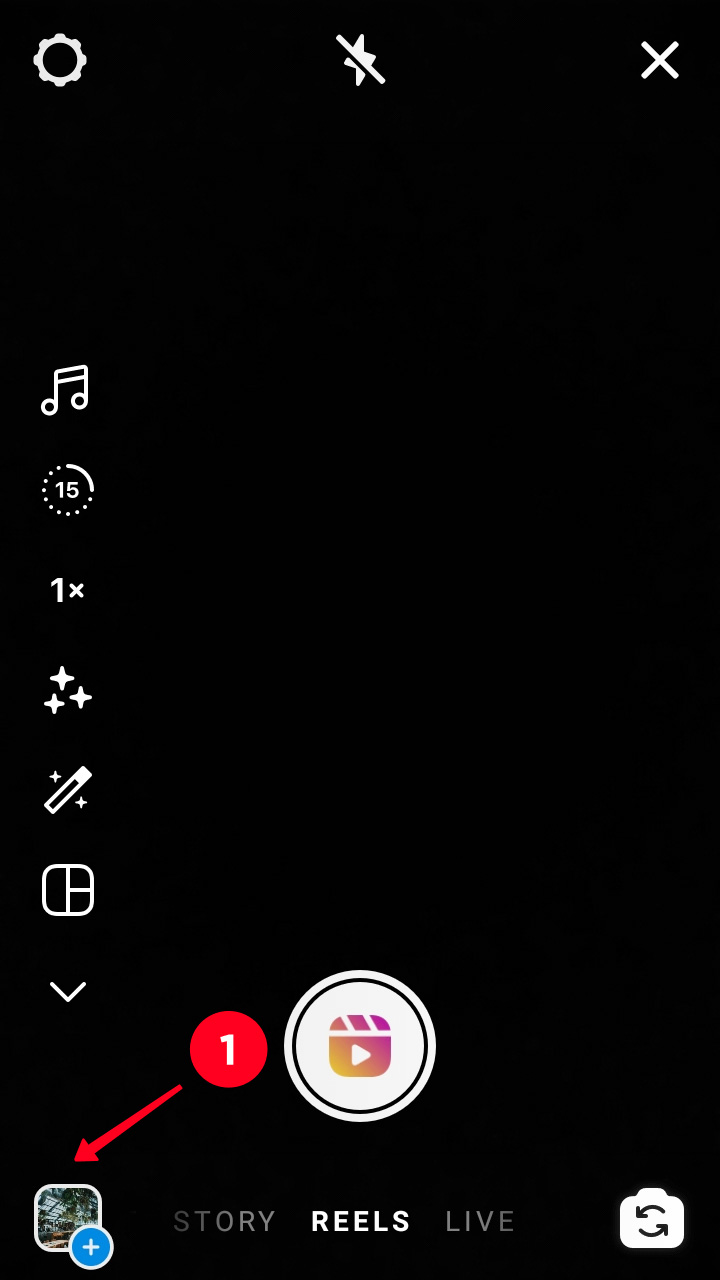Viewport: 720px width, 1280px height.
Task: Start recording with the Reels shutter button
Action: click(x=360, y=1046)
